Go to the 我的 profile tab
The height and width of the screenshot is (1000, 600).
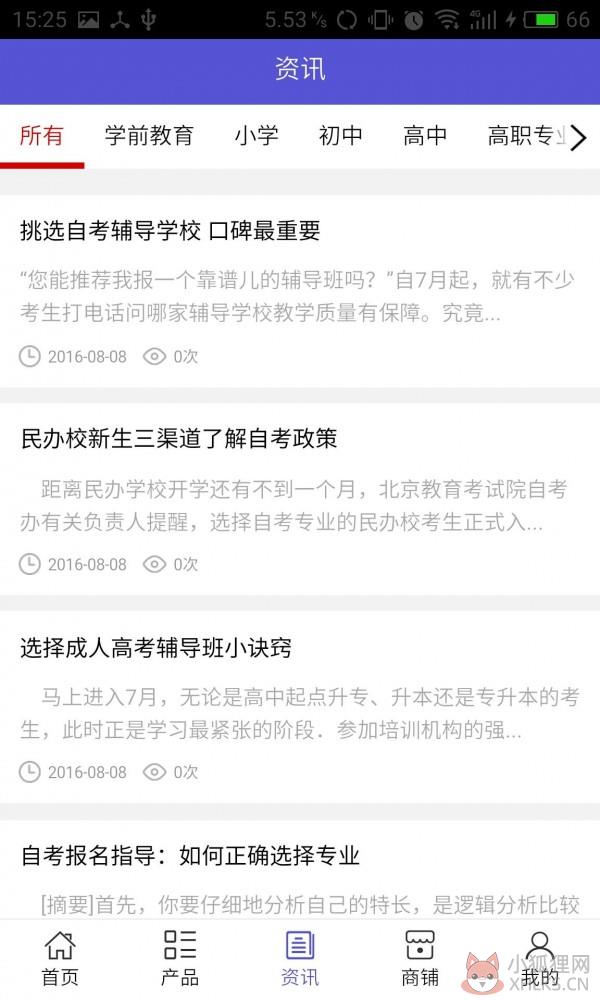click(540, 959)
